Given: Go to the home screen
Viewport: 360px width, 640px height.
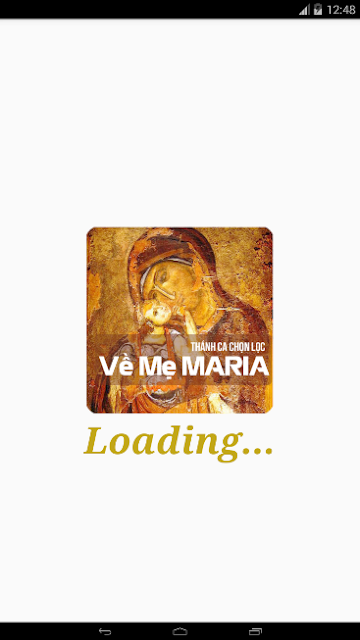Looking at the screenshot, I should 180,631.
